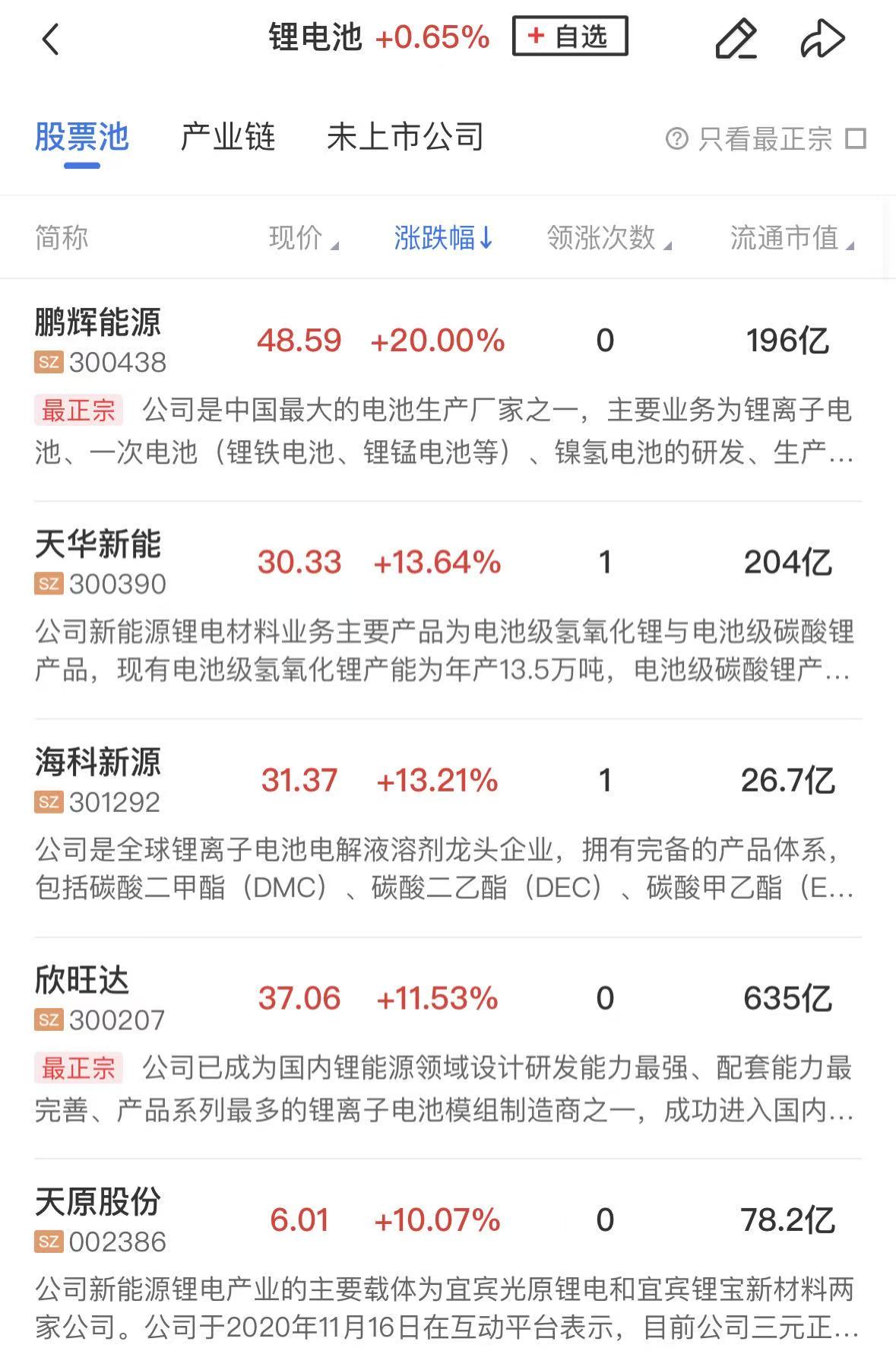The width and height of the screenshot is (896, 1367).
Task: Sort the list by 现价
Action: [303, 238]
